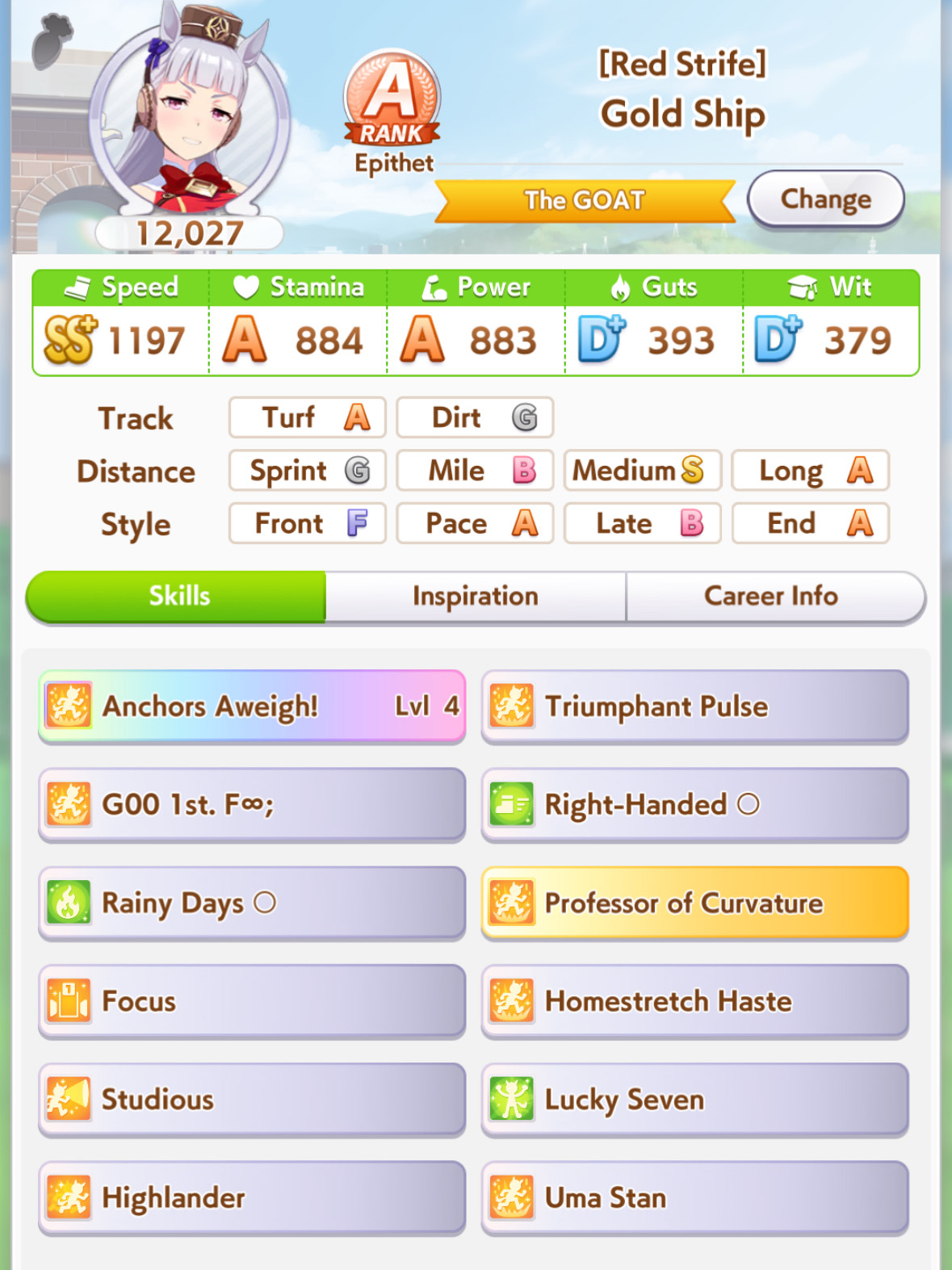952x1270 pixels.
Task: Open the Studious skill
Action: (252, 1100)
